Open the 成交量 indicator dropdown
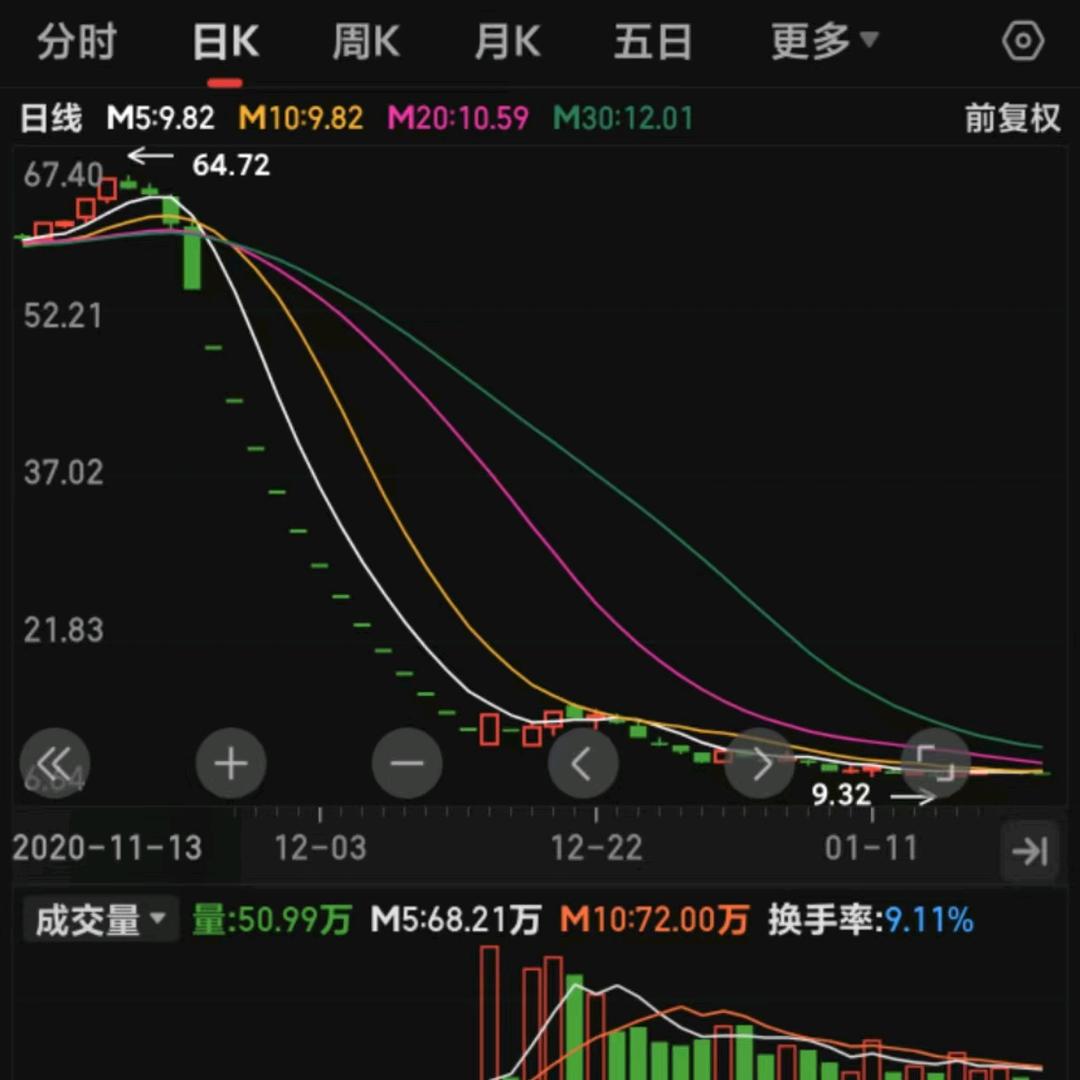Screen dimensions: 1080x1080 coord(100,920)
